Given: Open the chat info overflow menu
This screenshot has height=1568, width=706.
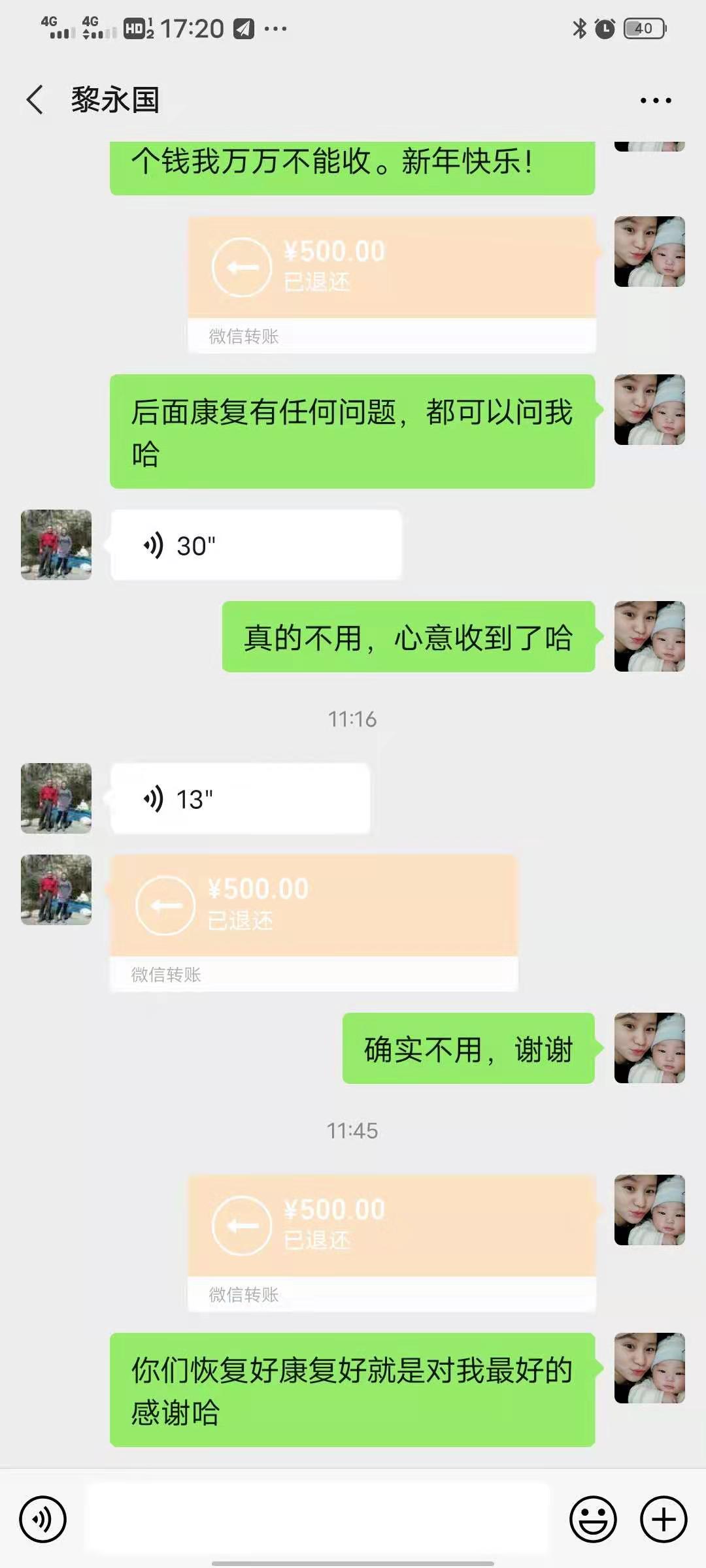Looking at the screenshot, I should (x=655, y=101).
